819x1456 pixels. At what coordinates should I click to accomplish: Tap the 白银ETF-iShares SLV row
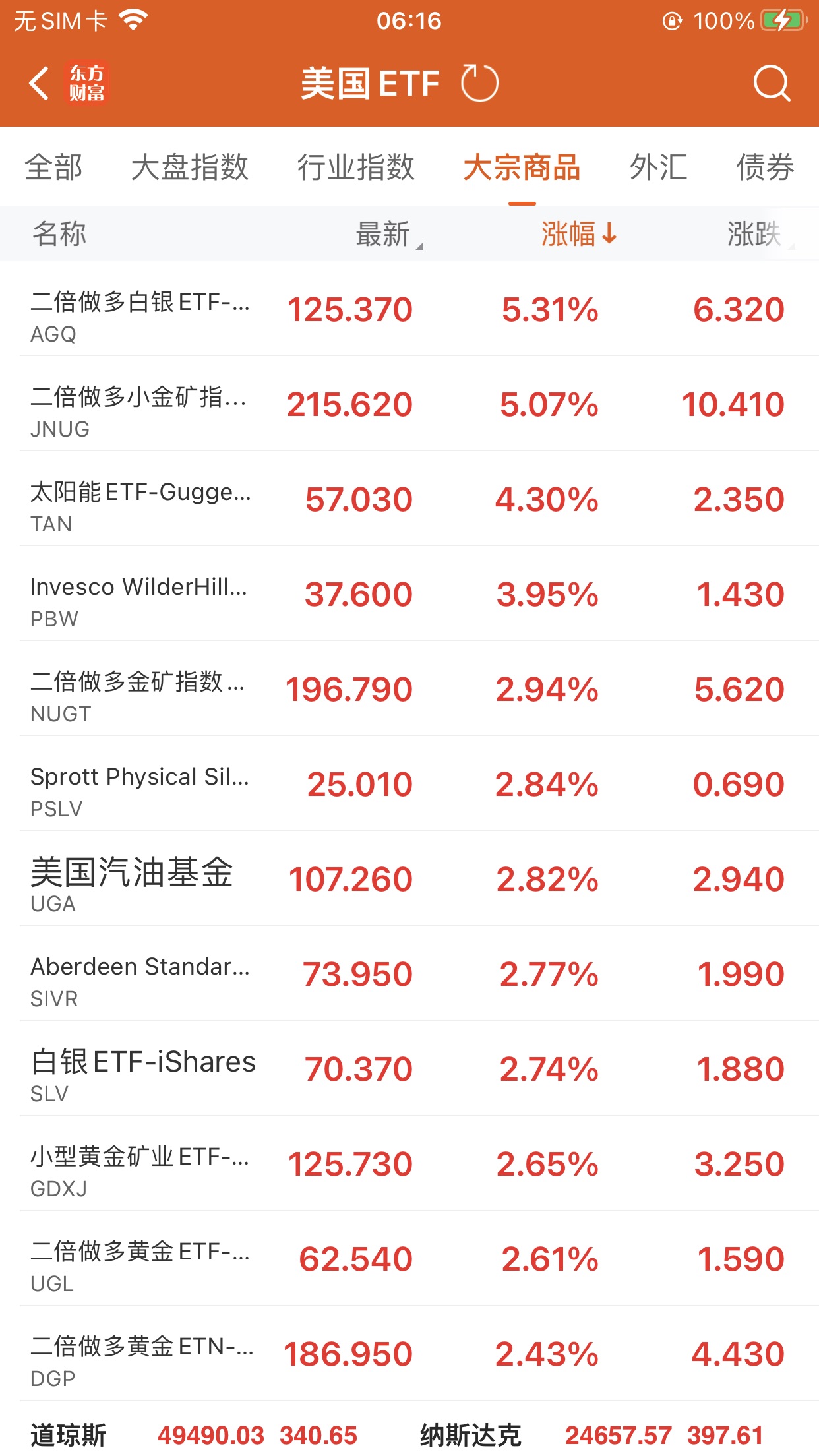point(409,1070)
